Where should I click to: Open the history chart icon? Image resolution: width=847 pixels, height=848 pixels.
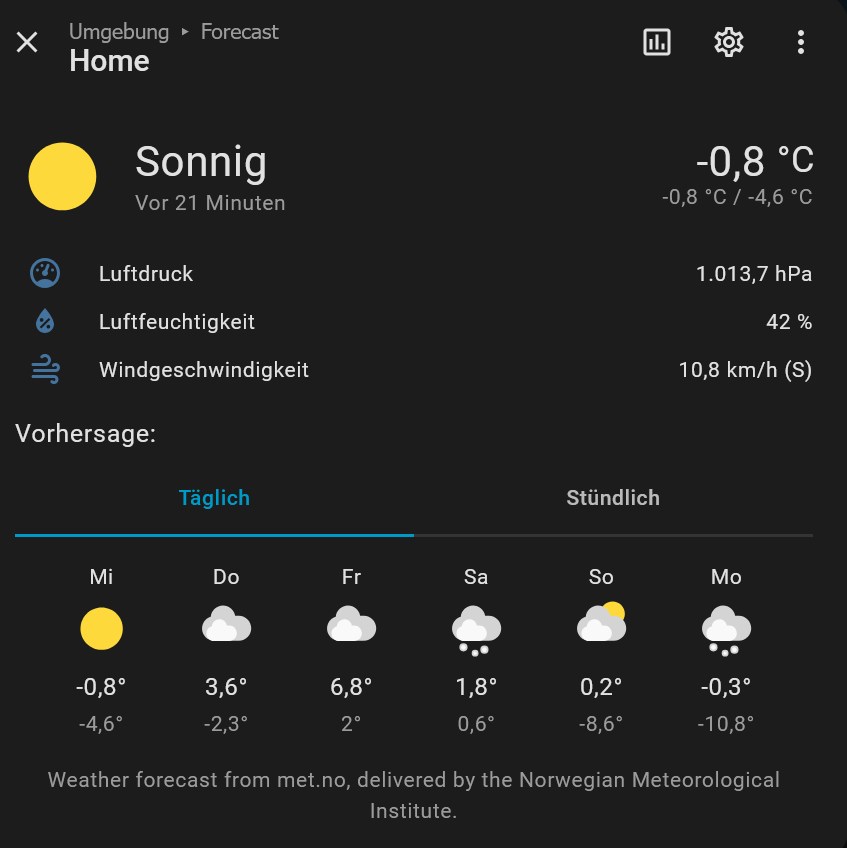tap(657, 42)
